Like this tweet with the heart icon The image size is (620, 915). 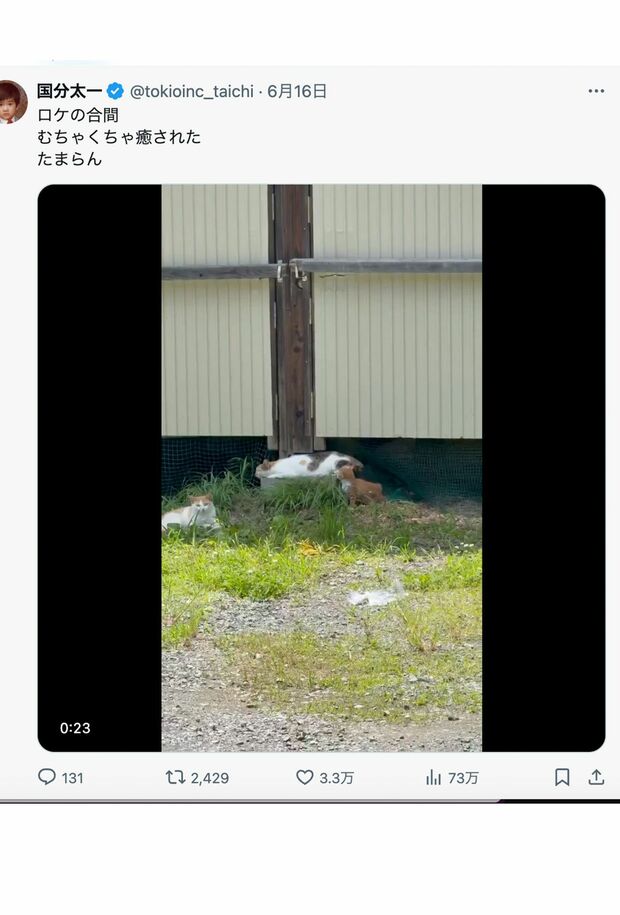305,777
